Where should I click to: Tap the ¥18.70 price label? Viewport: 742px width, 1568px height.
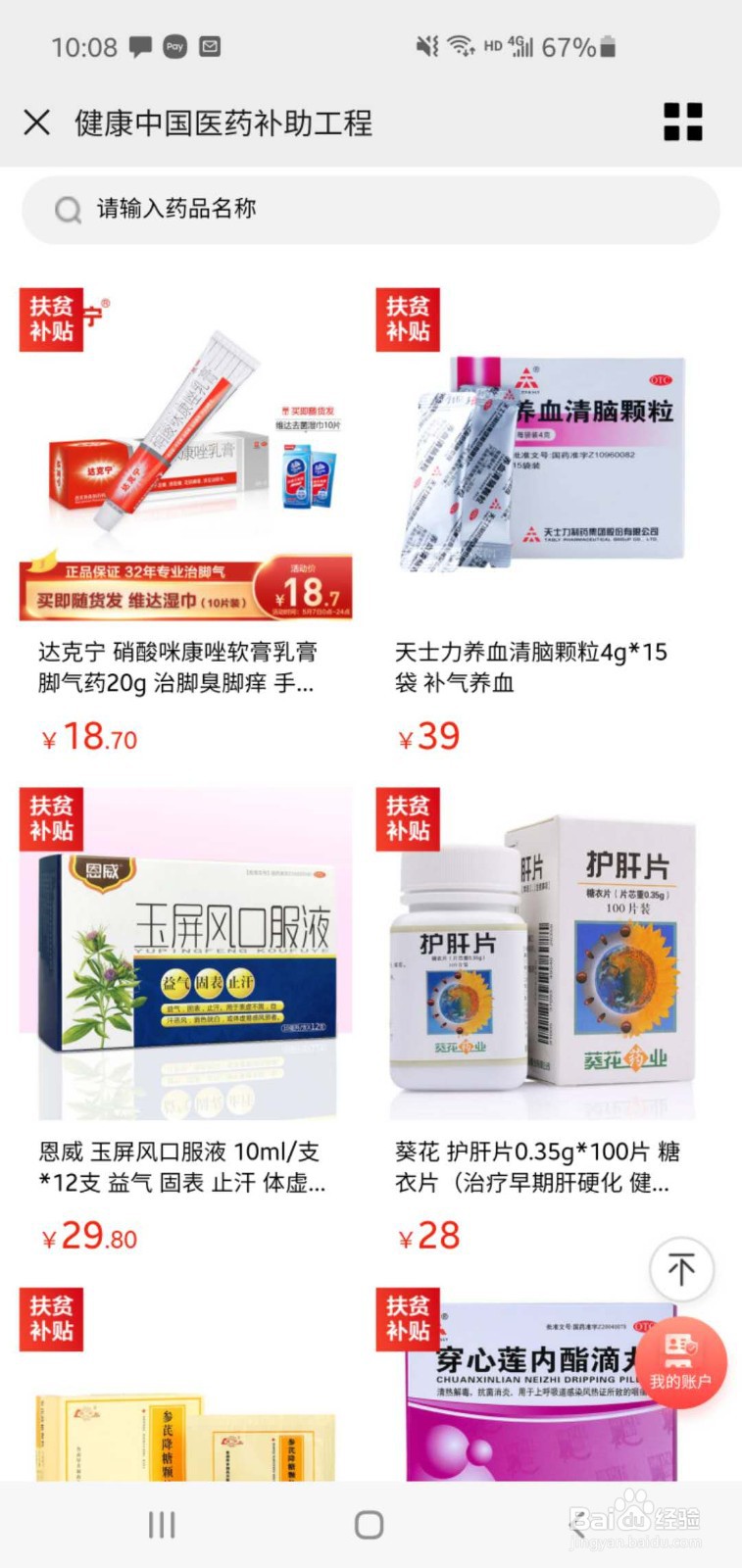coord(86,738)
